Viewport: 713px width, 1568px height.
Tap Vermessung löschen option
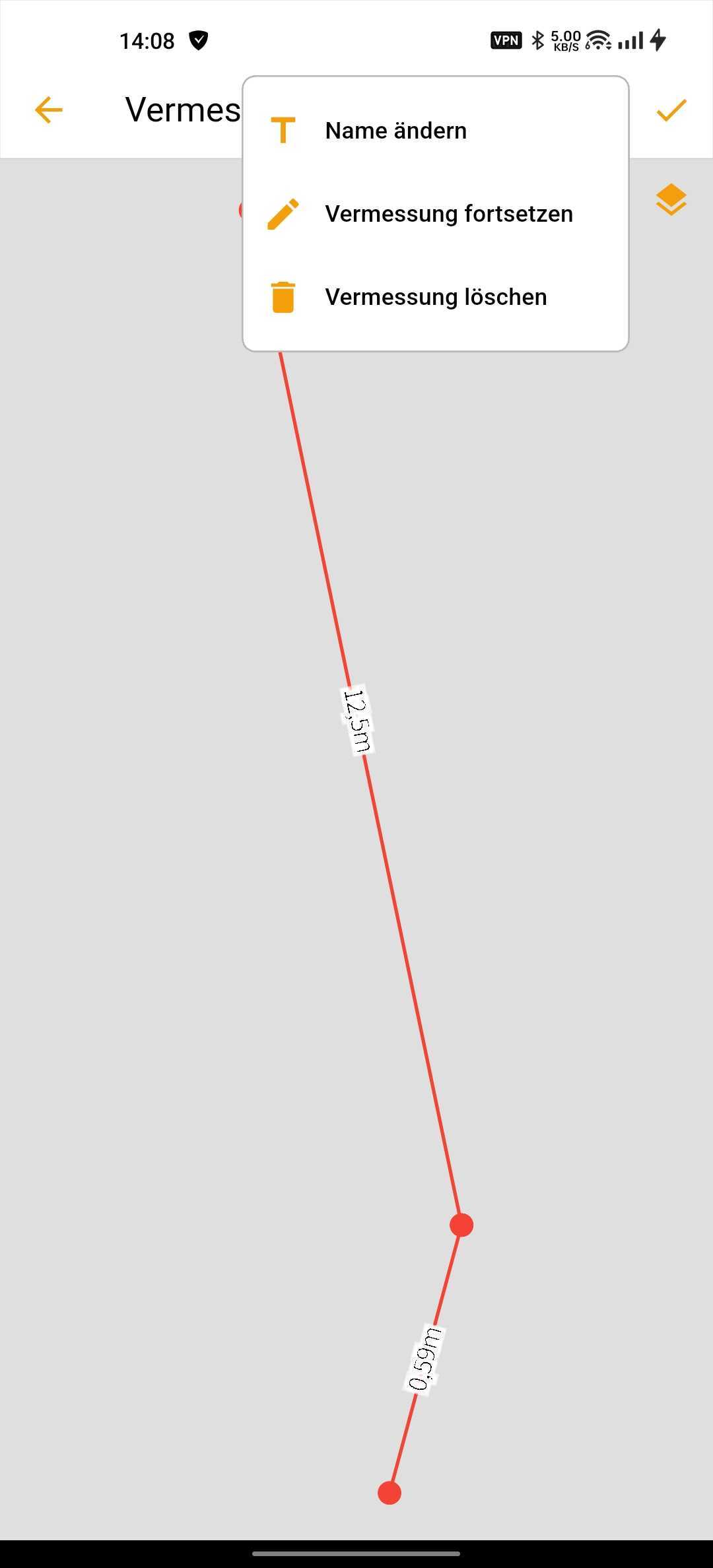click(x=435, y=297)
